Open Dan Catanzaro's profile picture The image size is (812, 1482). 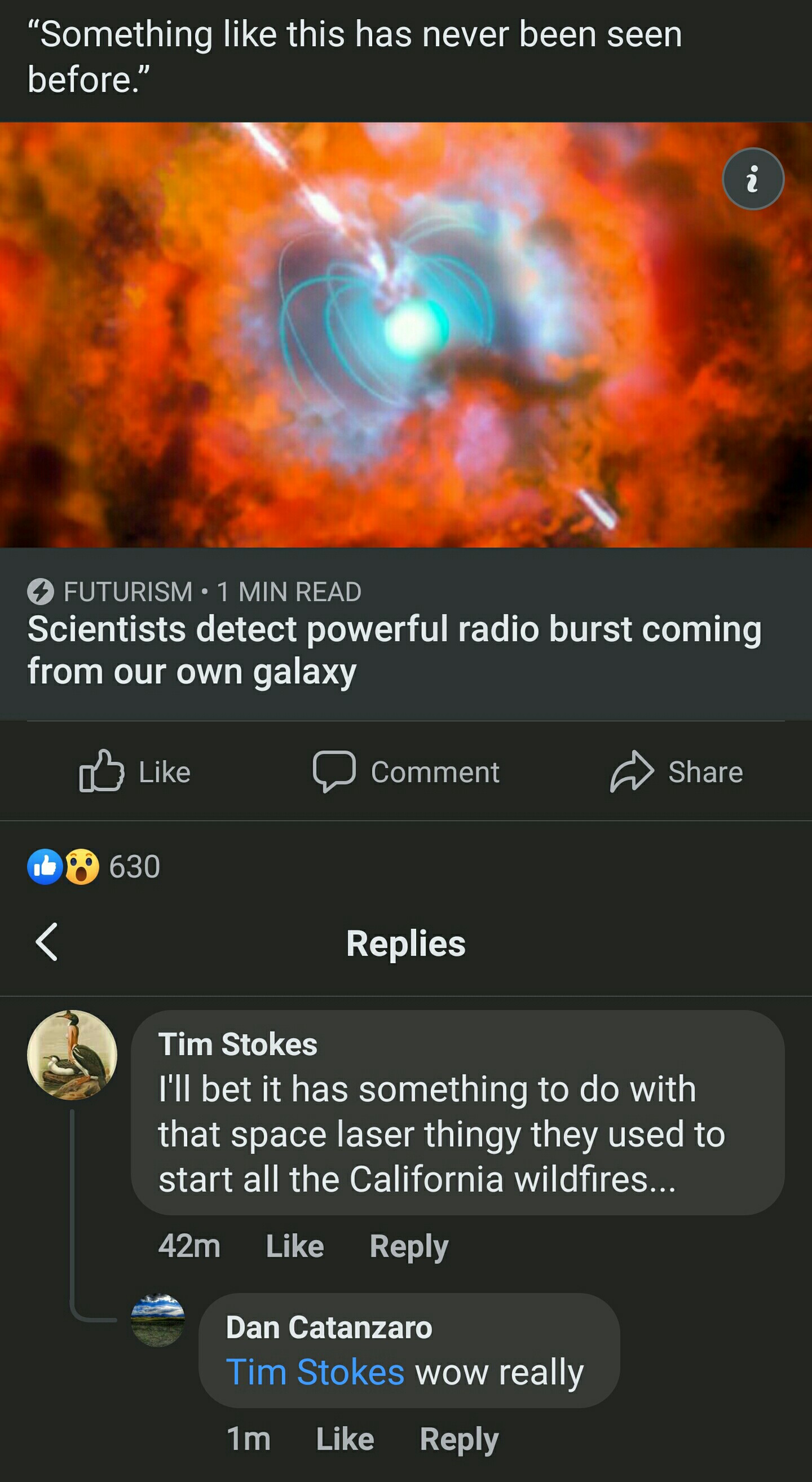click(157, 1321)
